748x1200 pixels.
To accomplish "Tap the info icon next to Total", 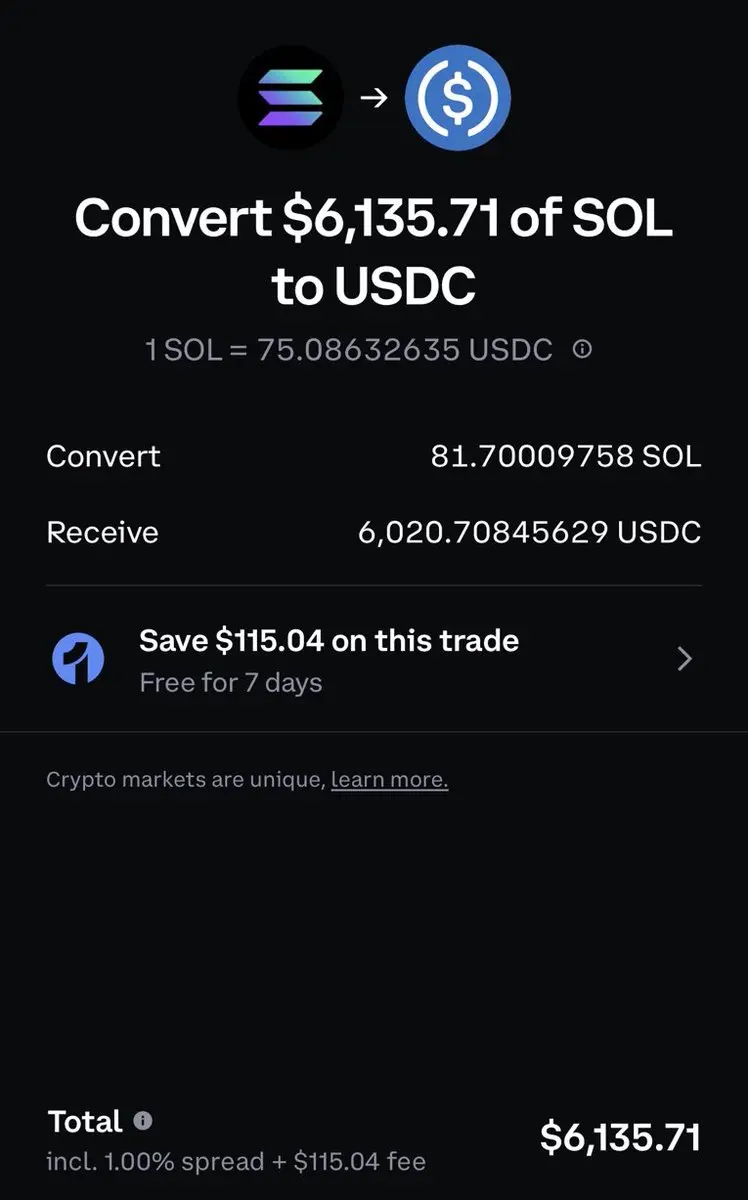I will pyautogui.click(x=143, y=1121).
